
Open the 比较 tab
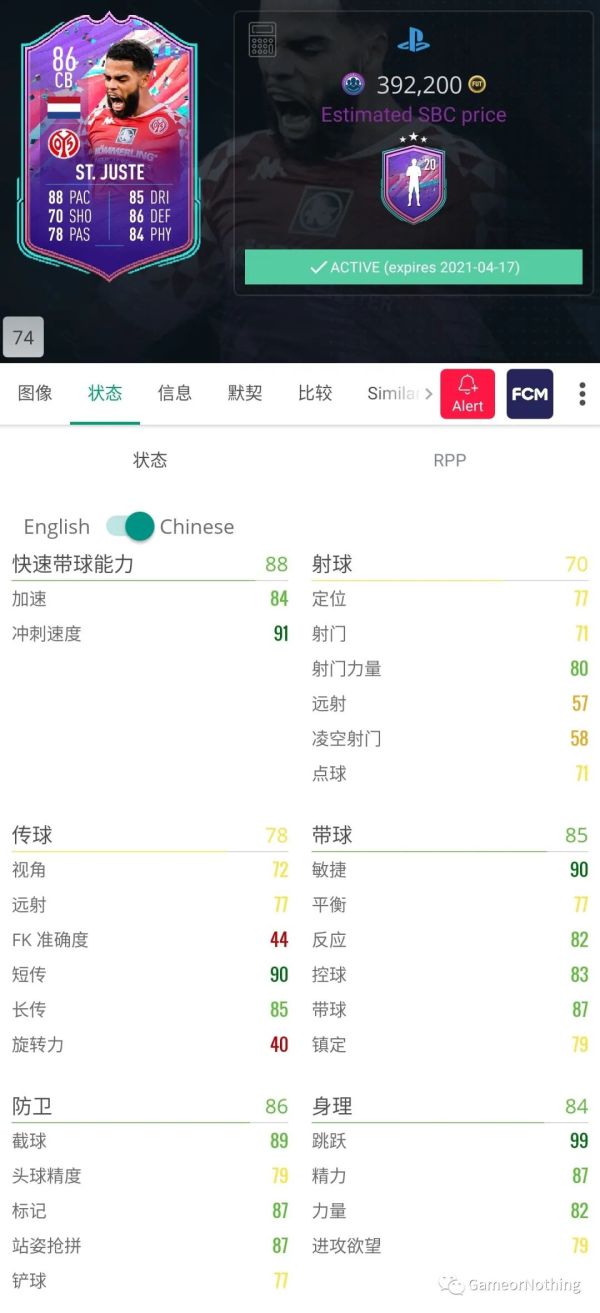[x=315, y=393]
